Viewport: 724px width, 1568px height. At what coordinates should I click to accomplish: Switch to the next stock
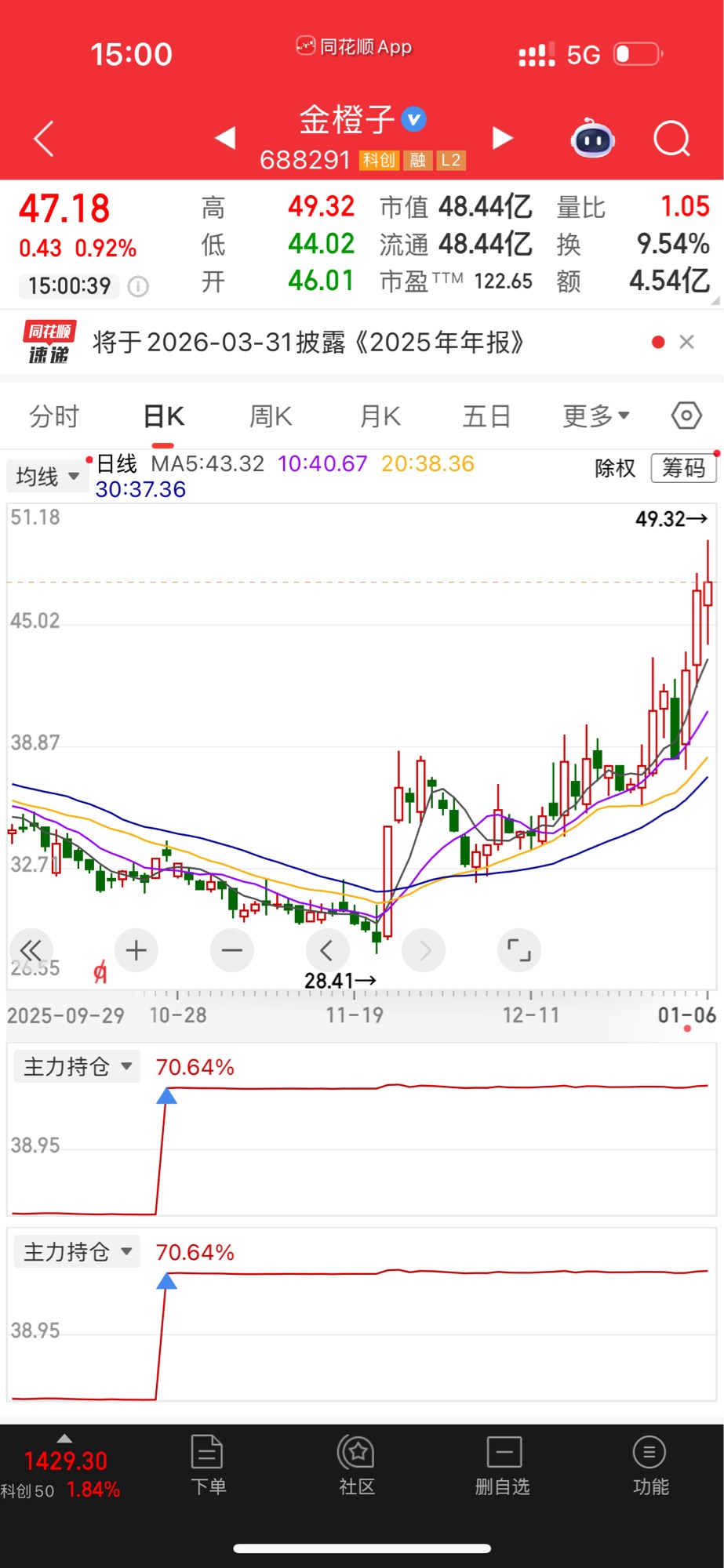click(502, 138)
